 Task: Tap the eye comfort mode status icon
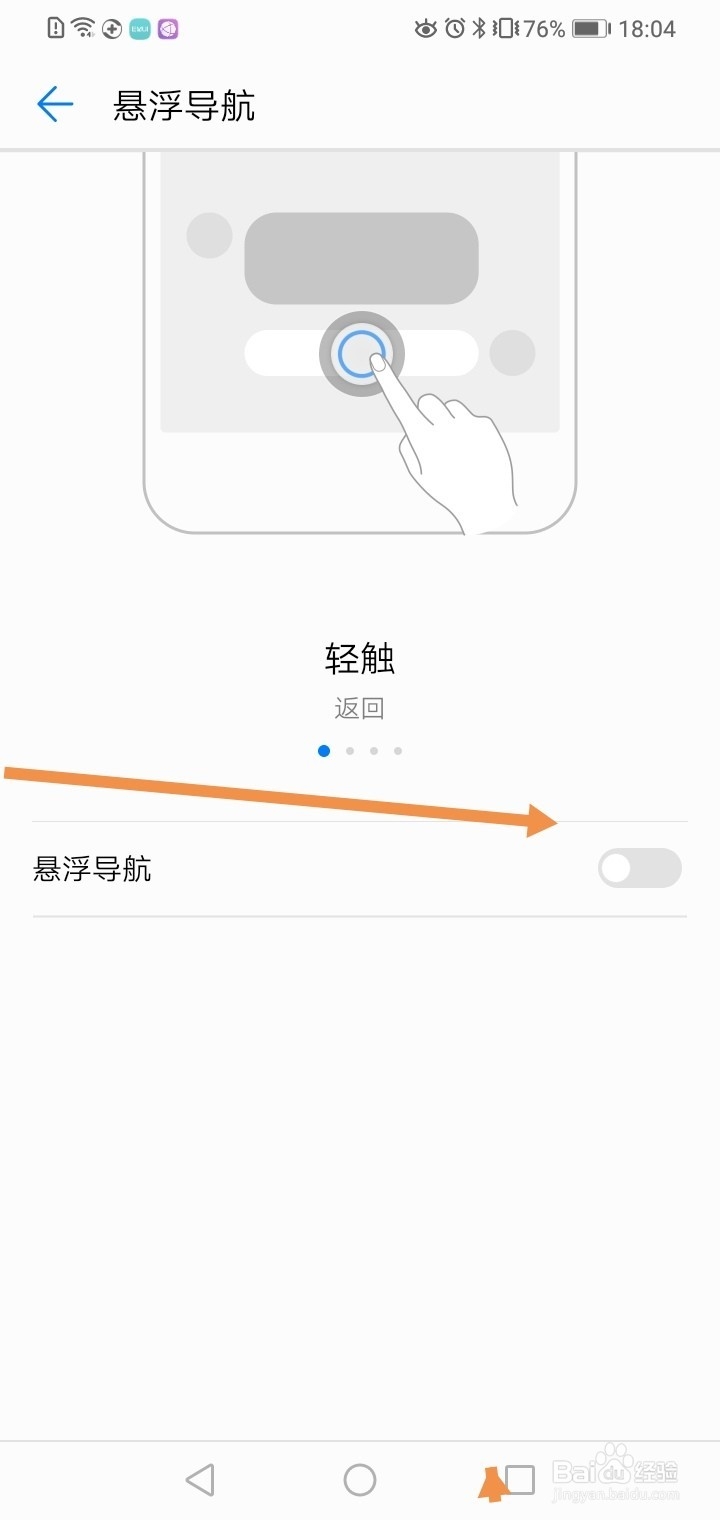click(x=424, y=28)
